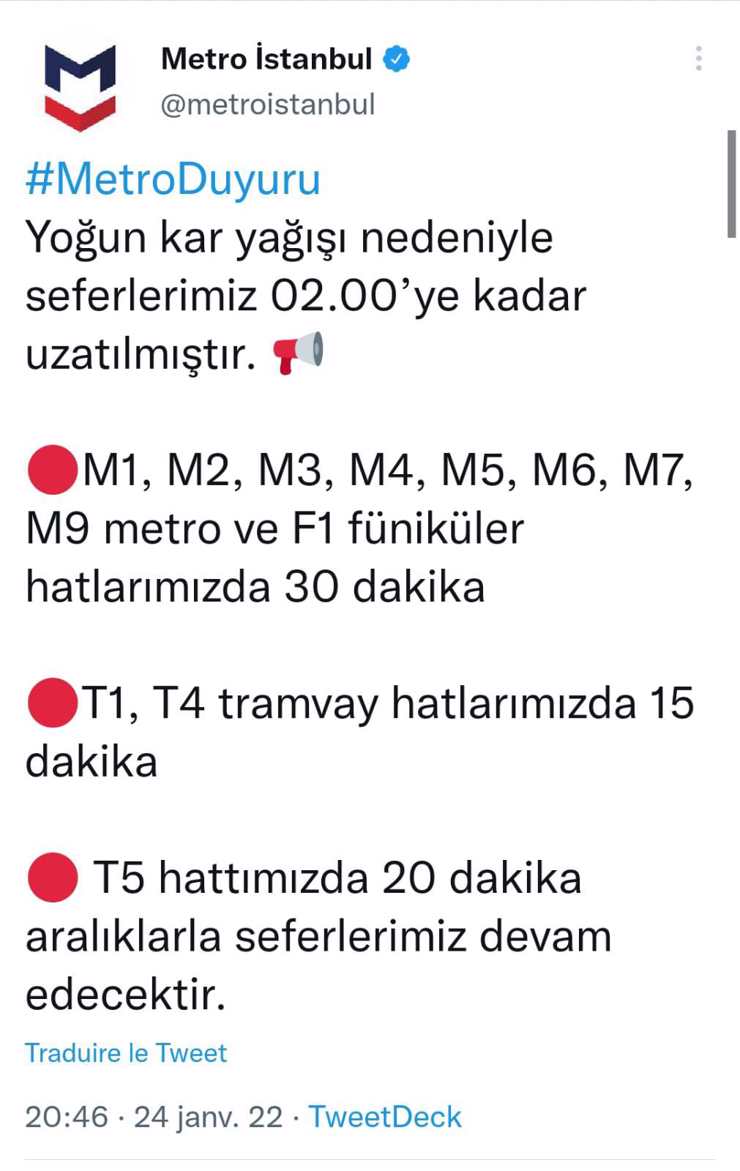This screenshot has height=1171, width=740.
Task: Open the TweetDeck source link
Action: (385, 1117)
